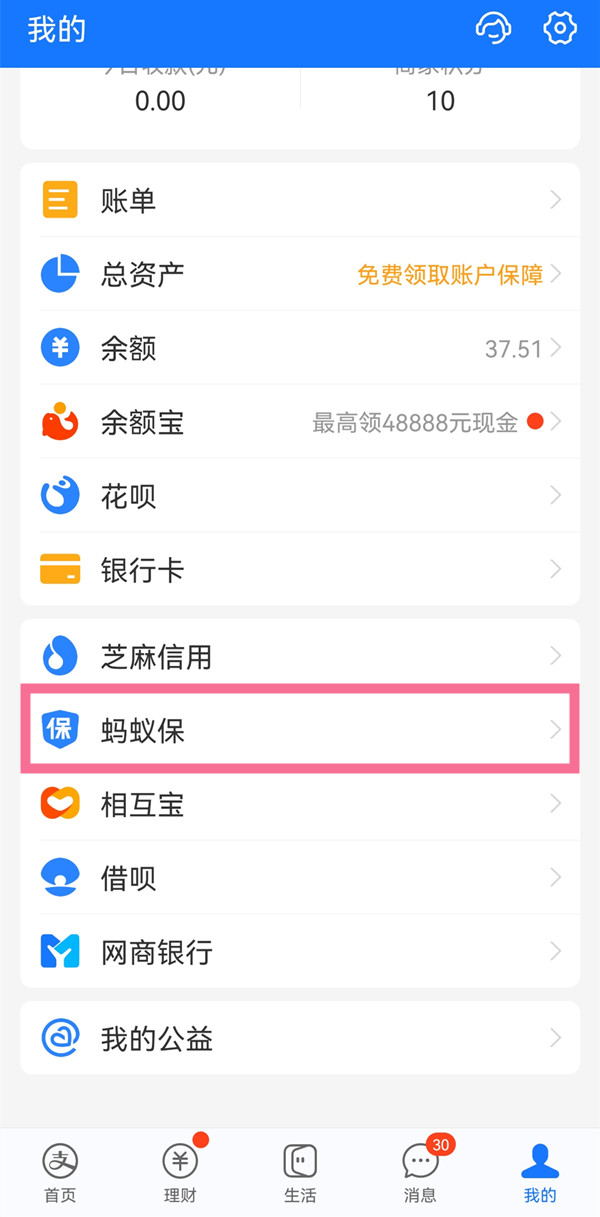The image size is (600, 1217).
Task: Open 我的公益
Action: [300, 1039]
